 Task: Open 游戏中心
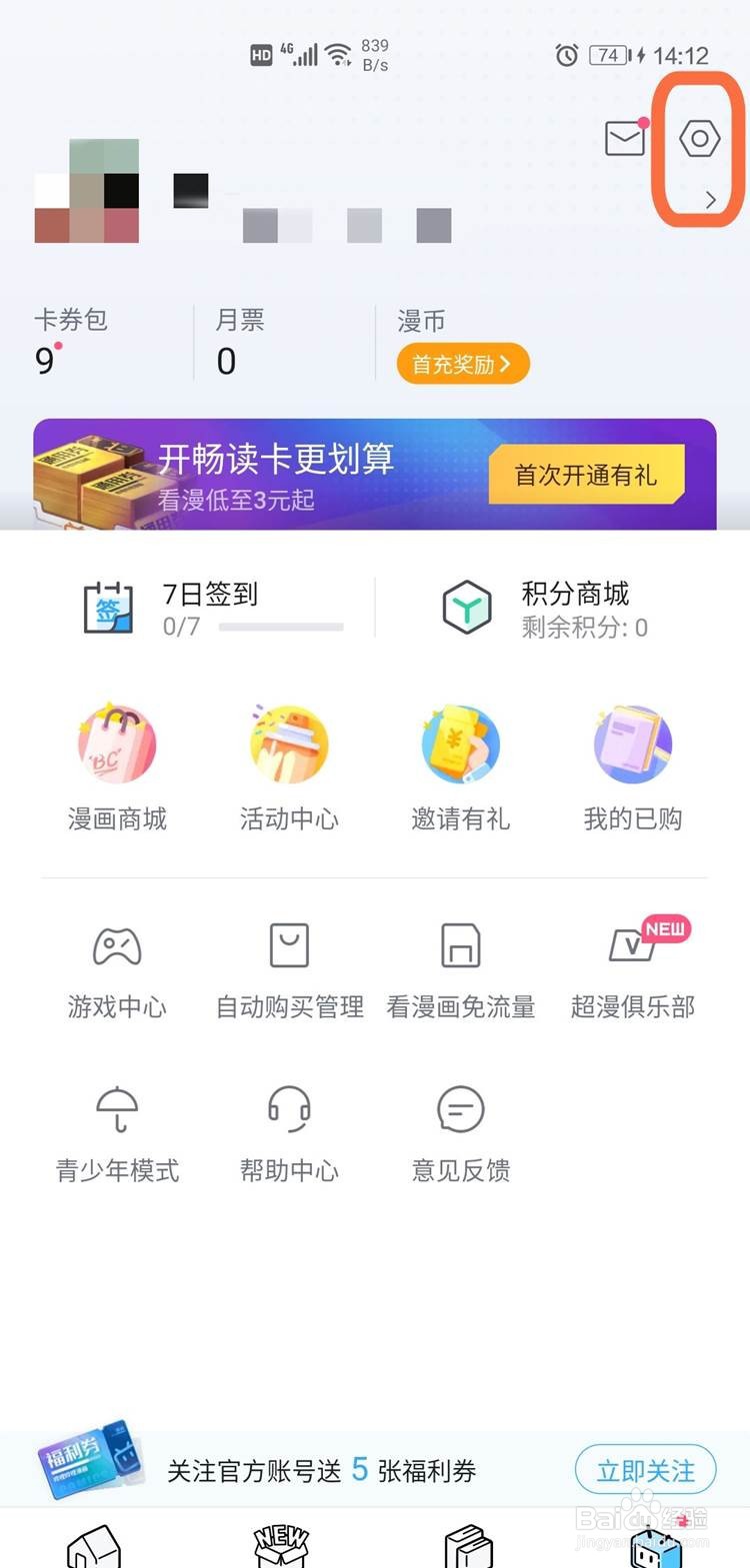tap(117, 969)
